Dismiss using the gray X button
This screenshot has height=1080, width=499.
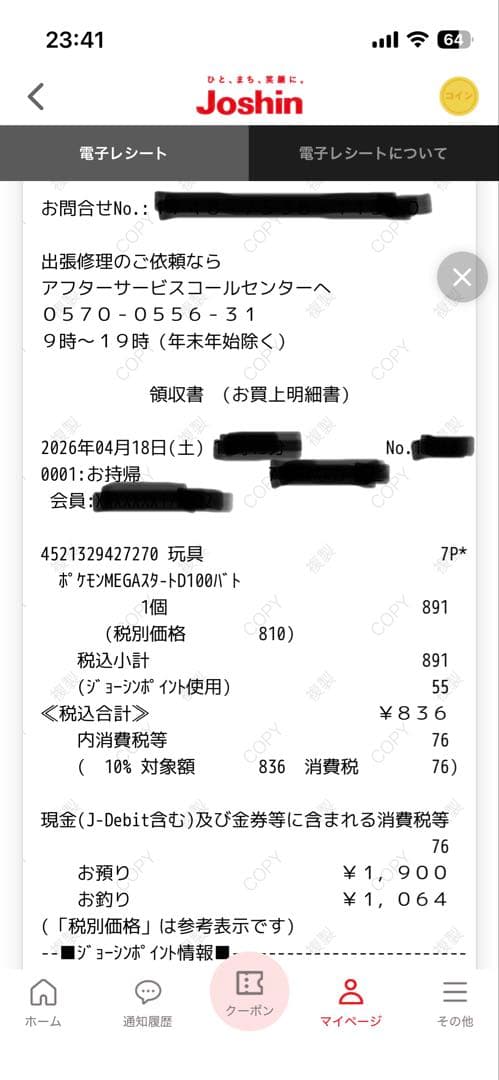[x=462, y=277]
